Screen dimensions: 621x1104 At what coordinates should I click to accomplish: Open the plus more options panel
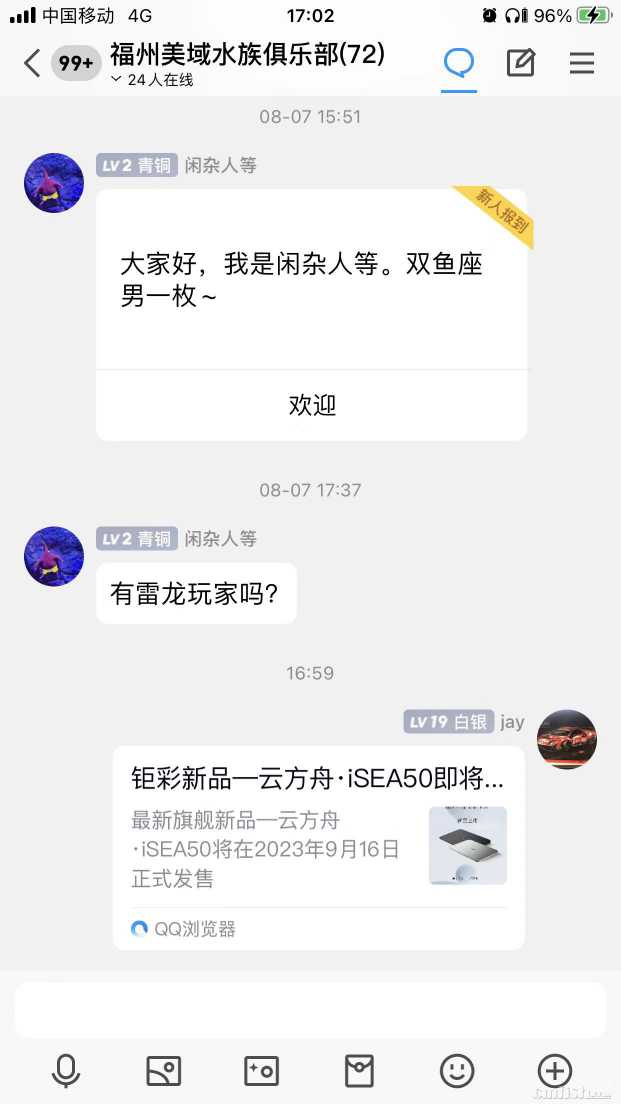[555, 1071]
